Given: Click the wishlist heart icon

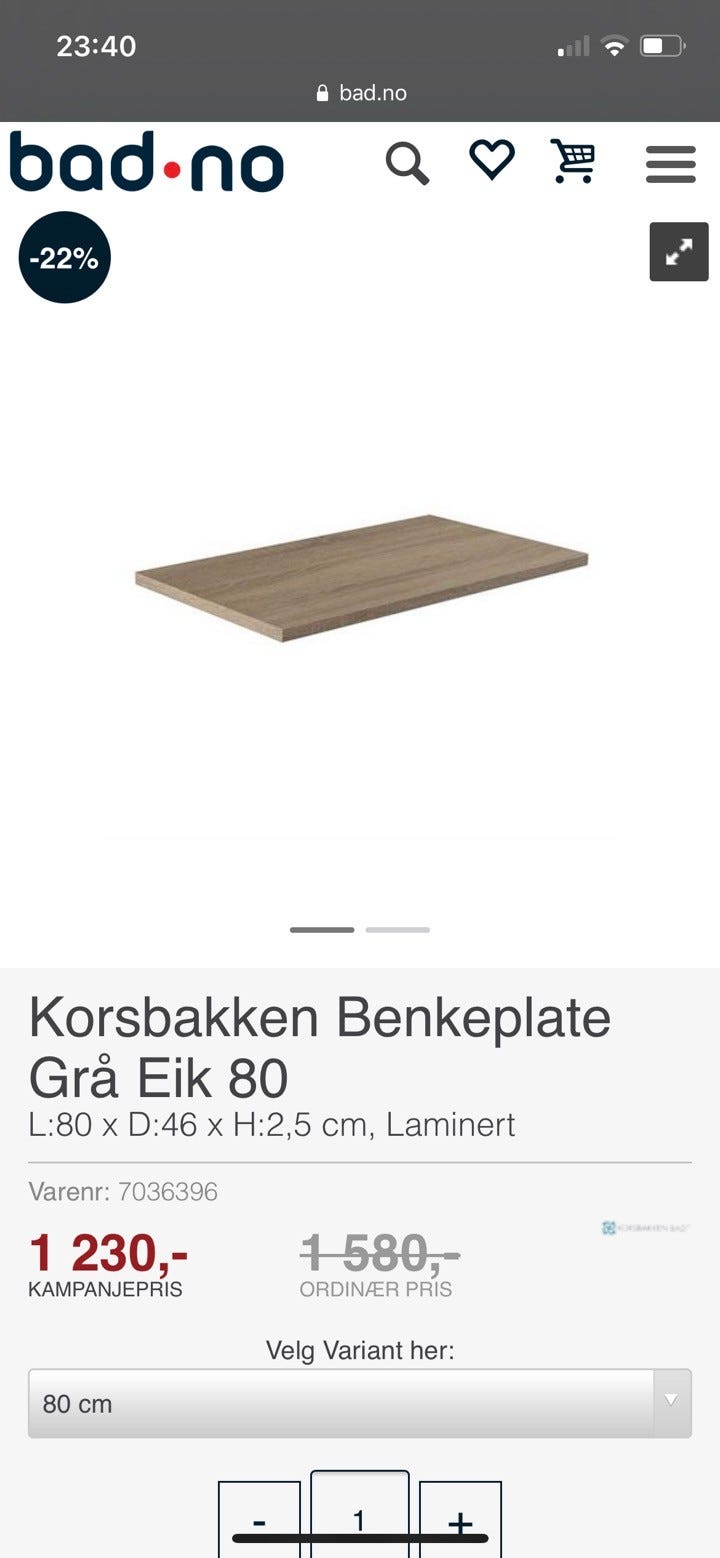Looking at the screenshot, I should (491, 160).
